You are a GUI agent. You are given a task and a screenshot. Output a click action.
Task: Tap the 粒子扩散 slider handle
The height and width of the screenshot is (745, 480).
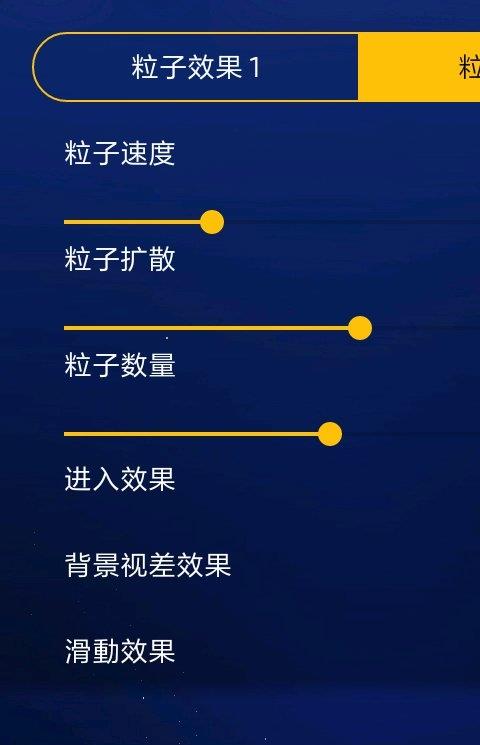click(x=360, y=328)
